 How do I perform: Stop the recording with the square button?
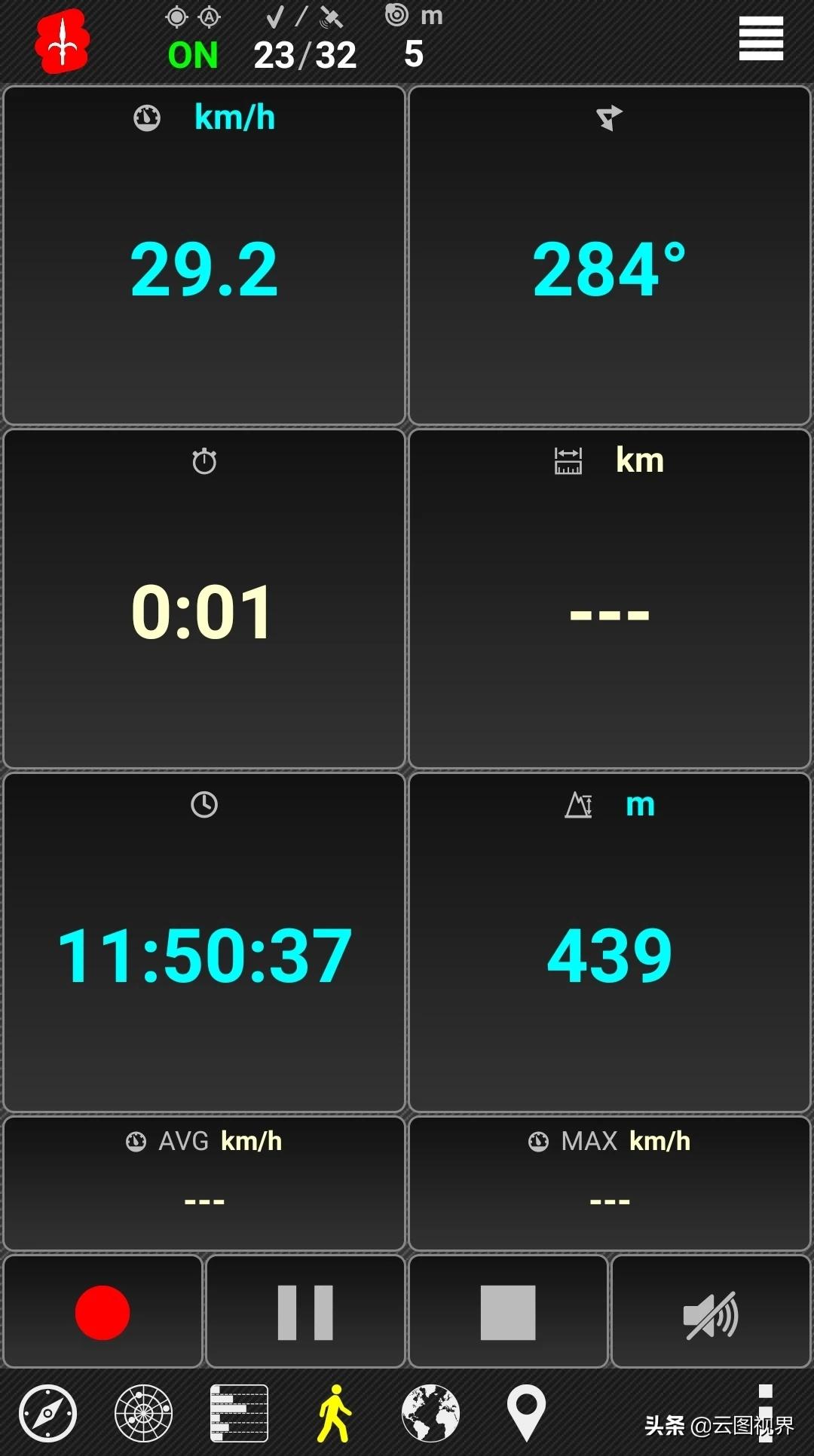pyautogui.click(x=508, y=1311)
